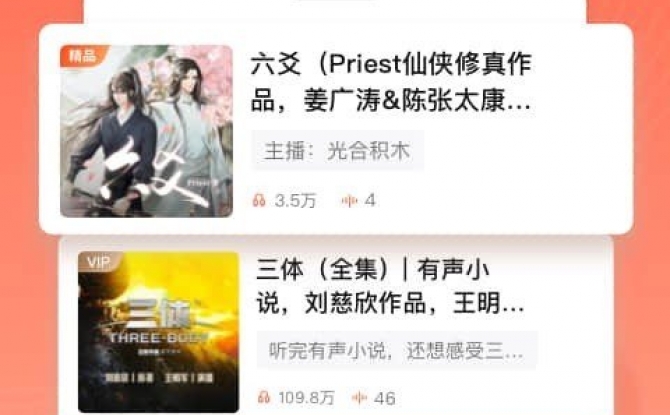Open the 六爻 audiobook card
The height and width of the screenshot is (415, 670).
(390, 85)
